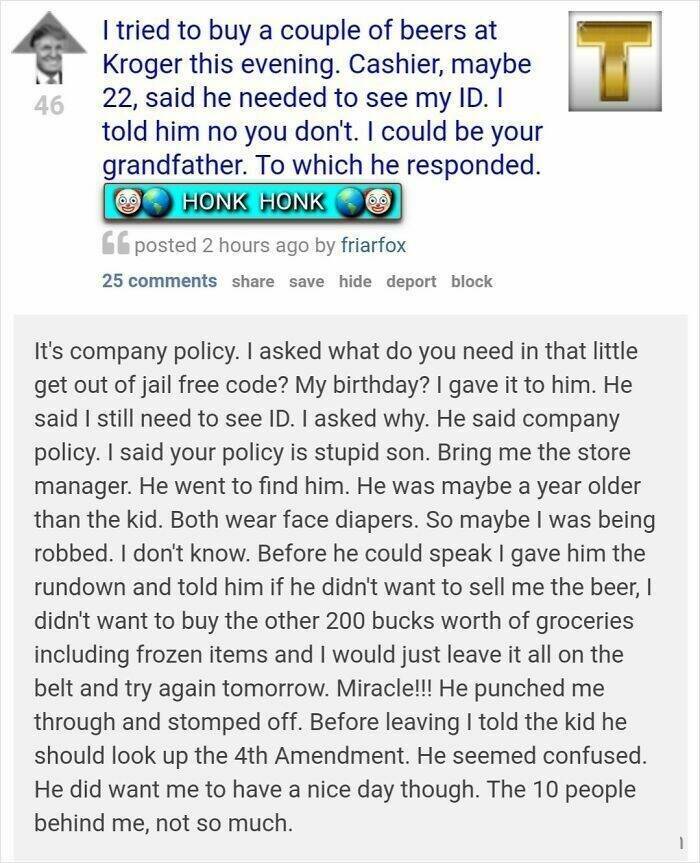
Task: Tap the HONK HONK flair tag
Action: 251,201
